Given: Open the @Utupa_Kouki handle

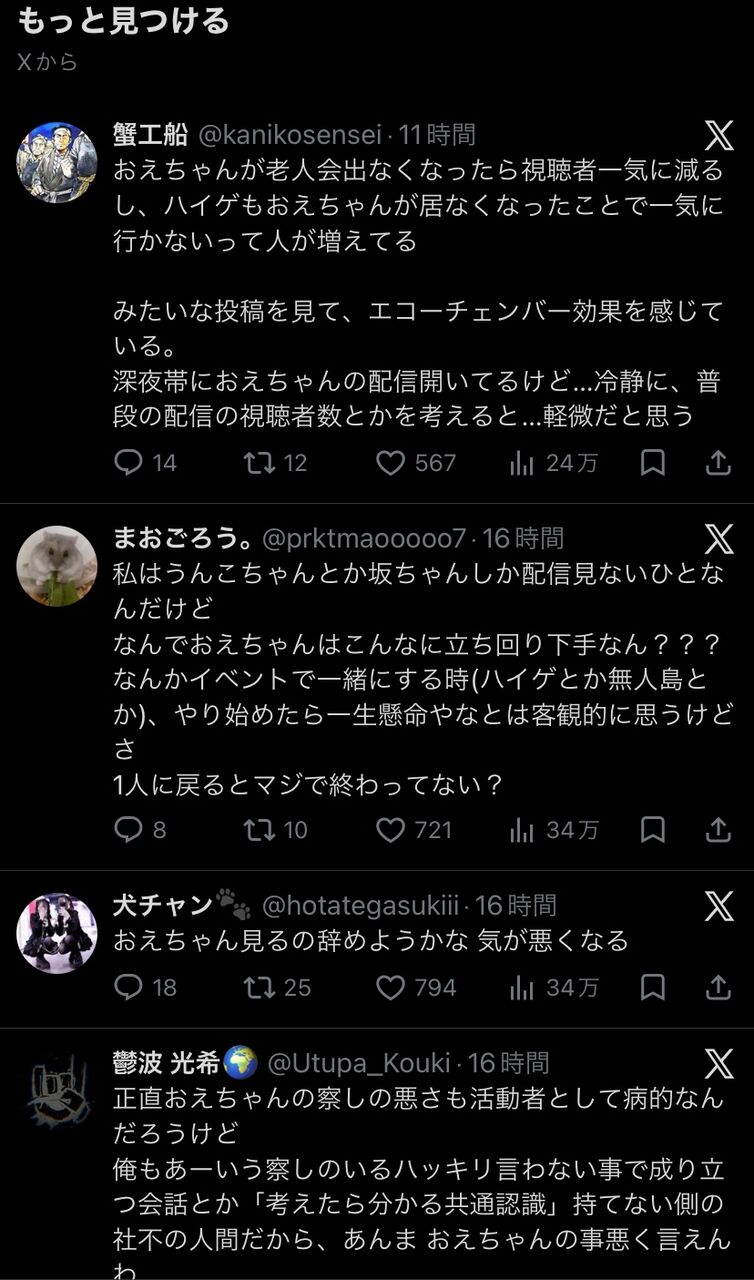Looking at the screenshot, I should pyautogui.click(x=358, y=1062).
